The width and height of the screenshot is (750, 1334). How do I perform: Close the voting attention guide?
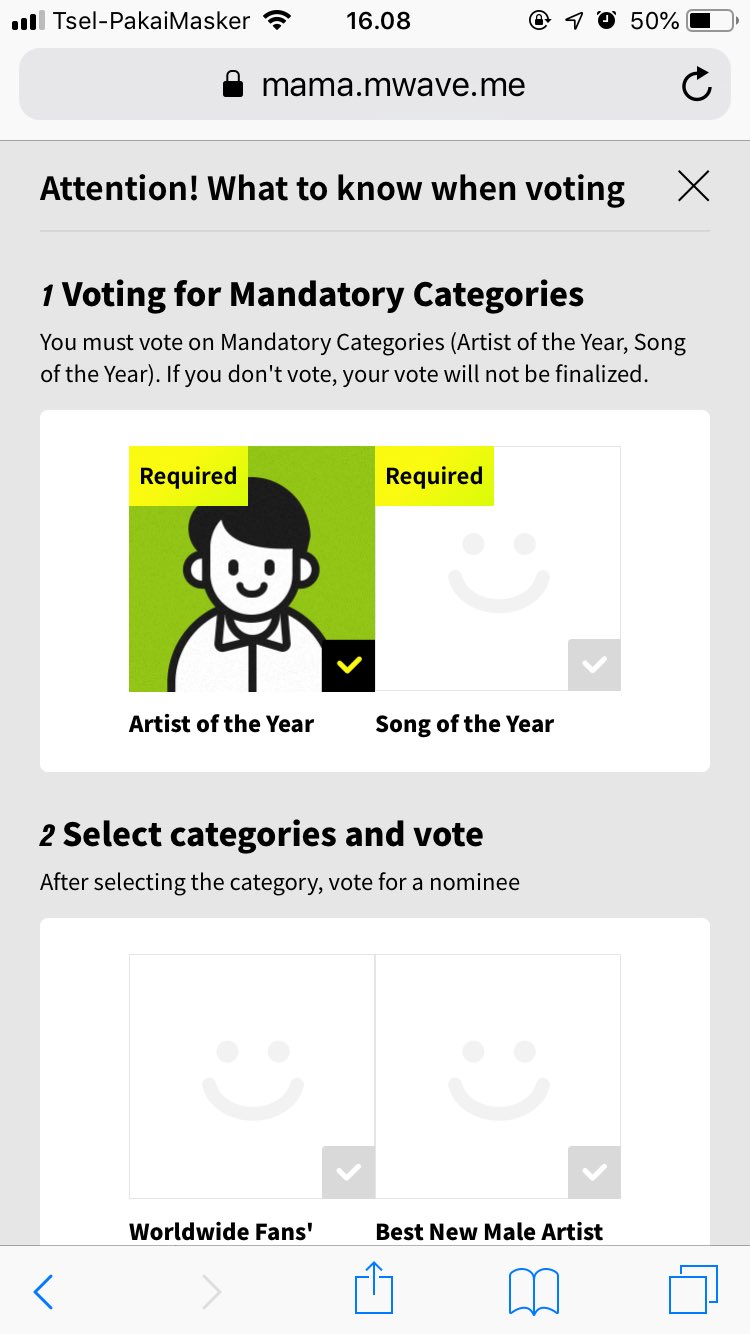(693, 187)
